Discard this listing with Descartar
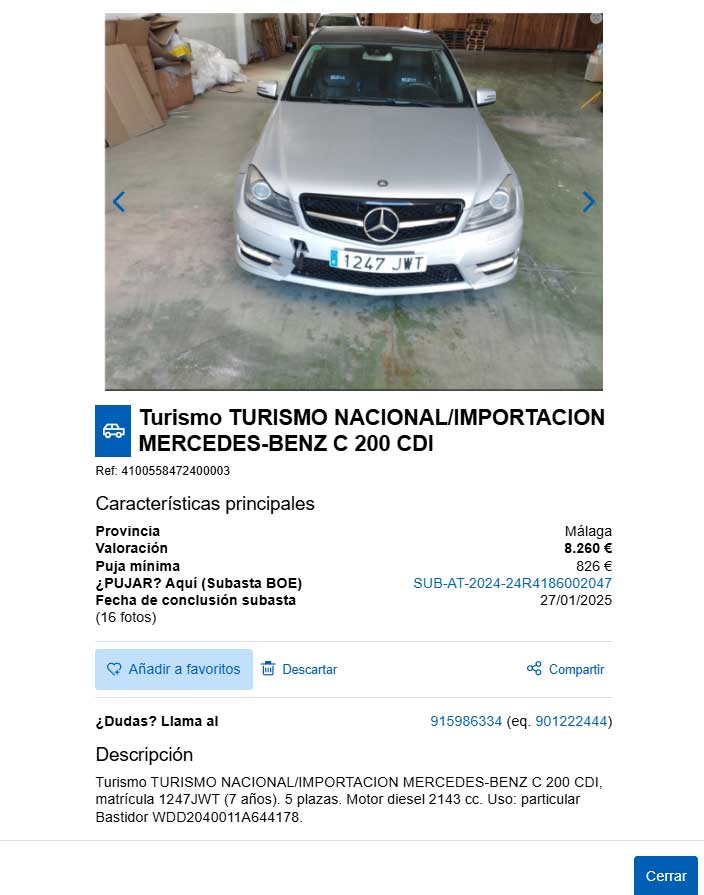 (299, 669)
